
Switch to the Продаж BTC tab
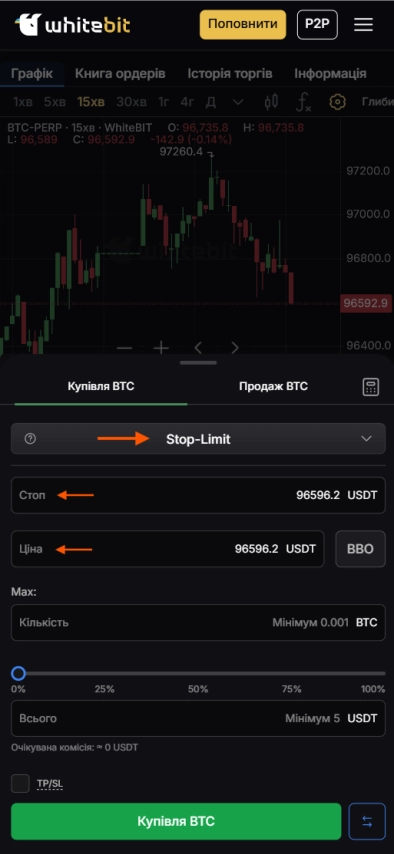click(273, 386)
